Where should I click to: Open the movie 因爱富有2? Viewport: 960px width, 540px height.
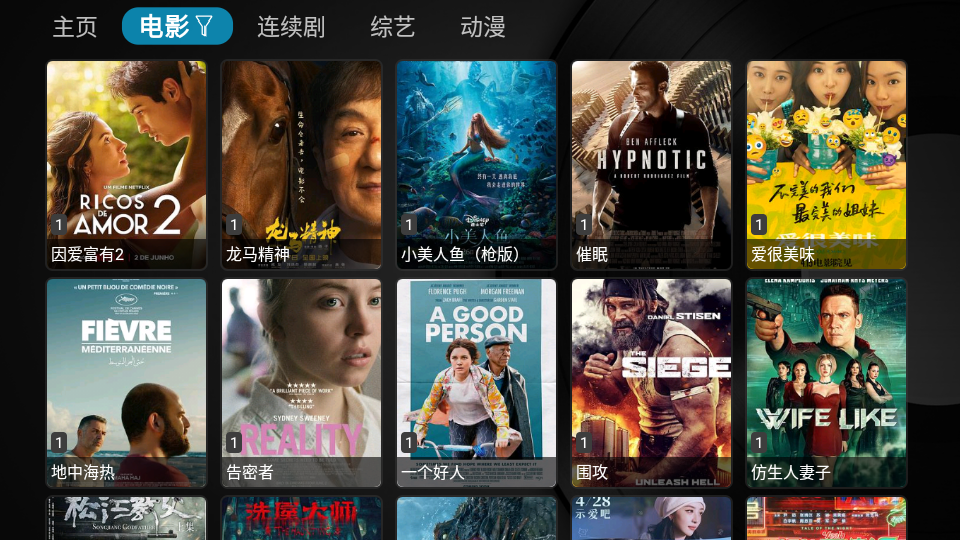127,165
